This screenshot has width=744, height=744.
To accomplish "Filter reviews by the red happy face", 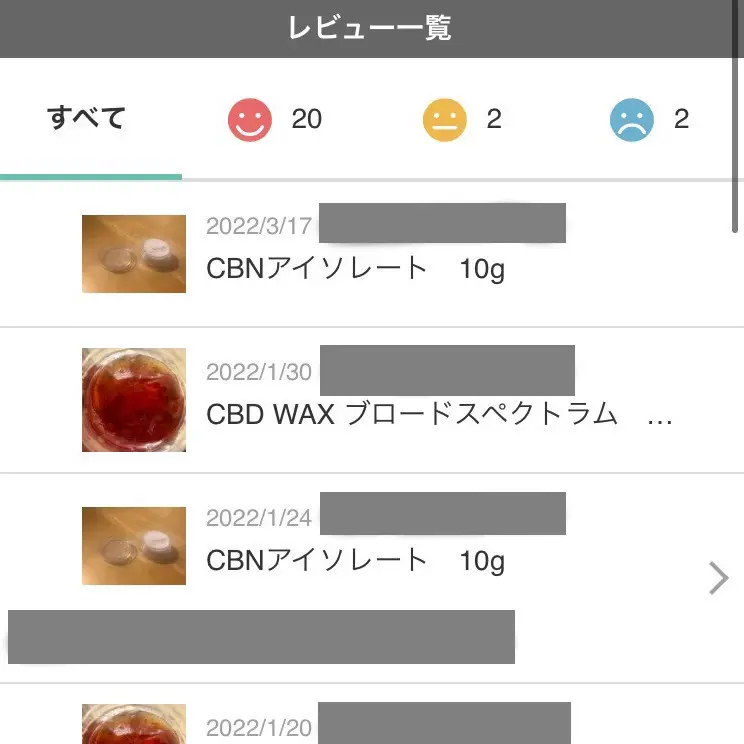I will pyautogui.click(x=250, y=120).
